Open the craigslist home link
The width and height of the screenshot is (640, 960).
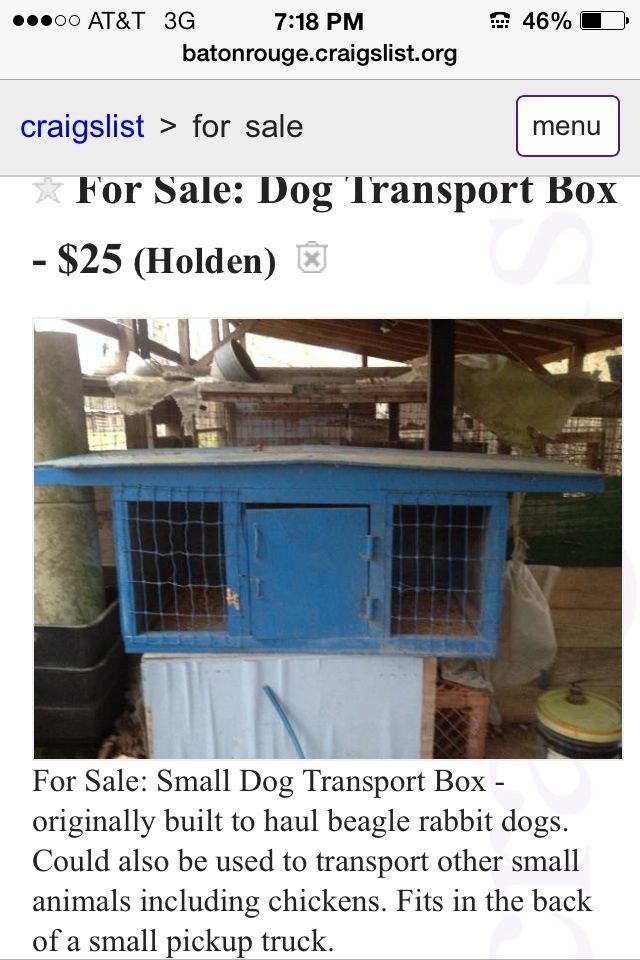[82, 127]
